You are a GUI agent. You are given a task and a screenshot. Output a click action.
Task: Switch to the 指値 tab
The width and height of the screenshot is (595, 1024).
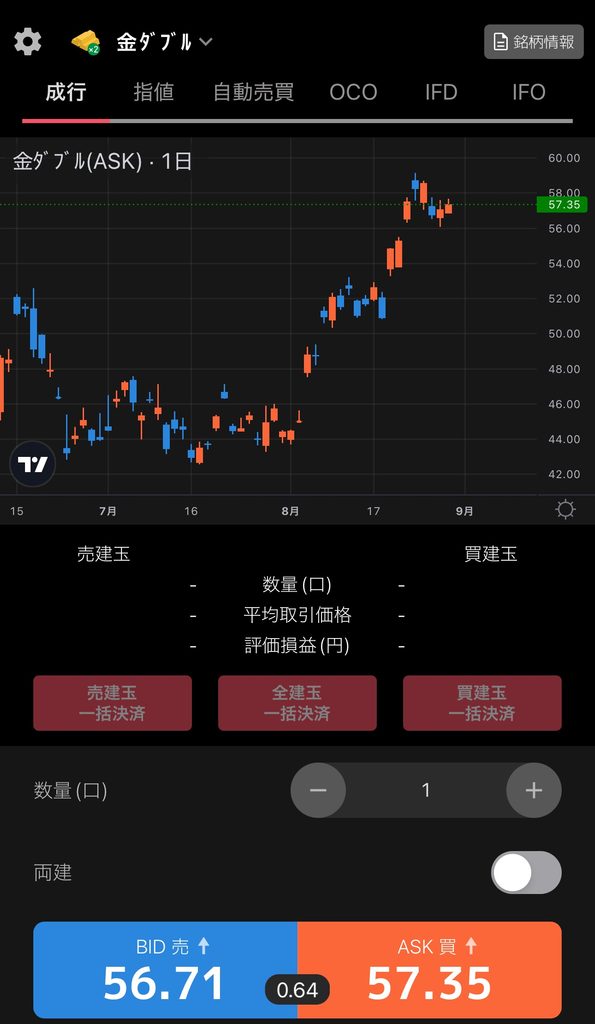coord(154,92)
